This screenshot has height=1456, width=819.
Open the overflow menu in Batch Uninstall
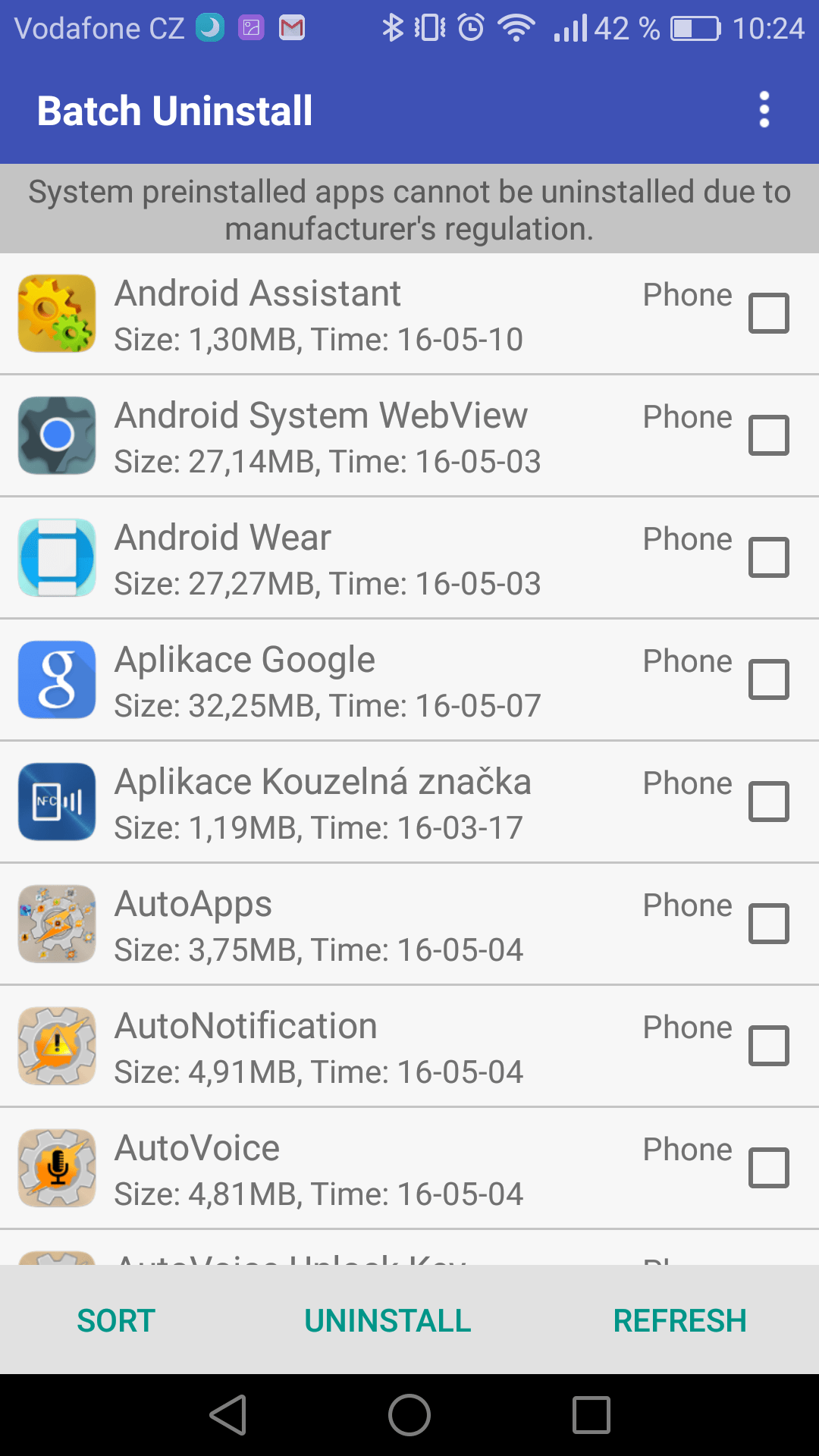(764, 110)
